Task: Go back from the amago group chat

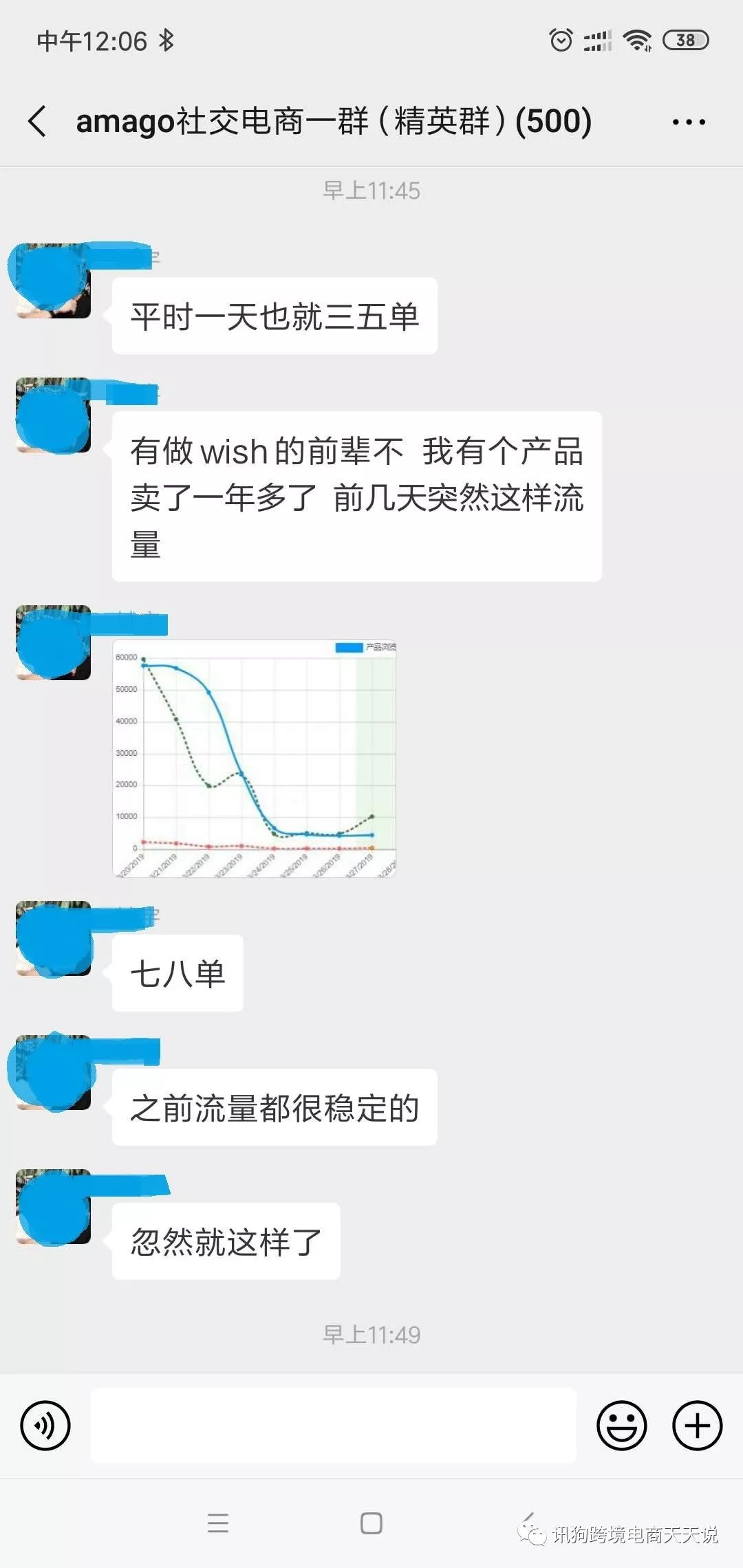Action: [x=38, y=122]
